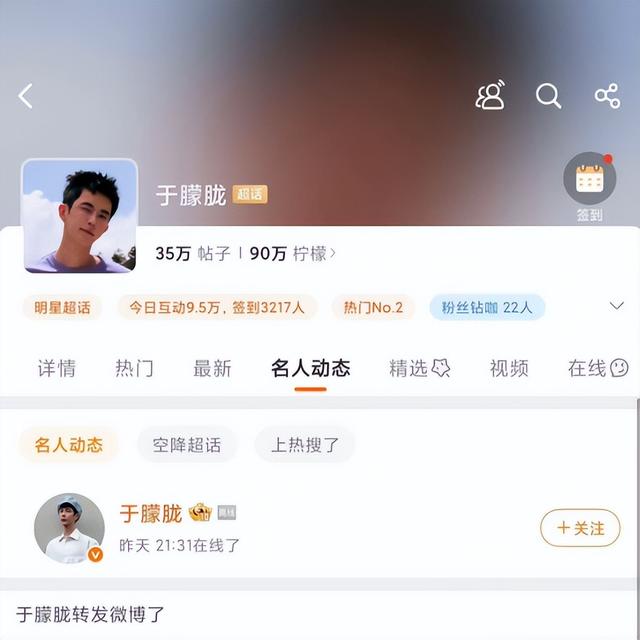Switch to the 在线 tab
The width and height of the screenshot is (640, 640).
click(x=597, y=368)
